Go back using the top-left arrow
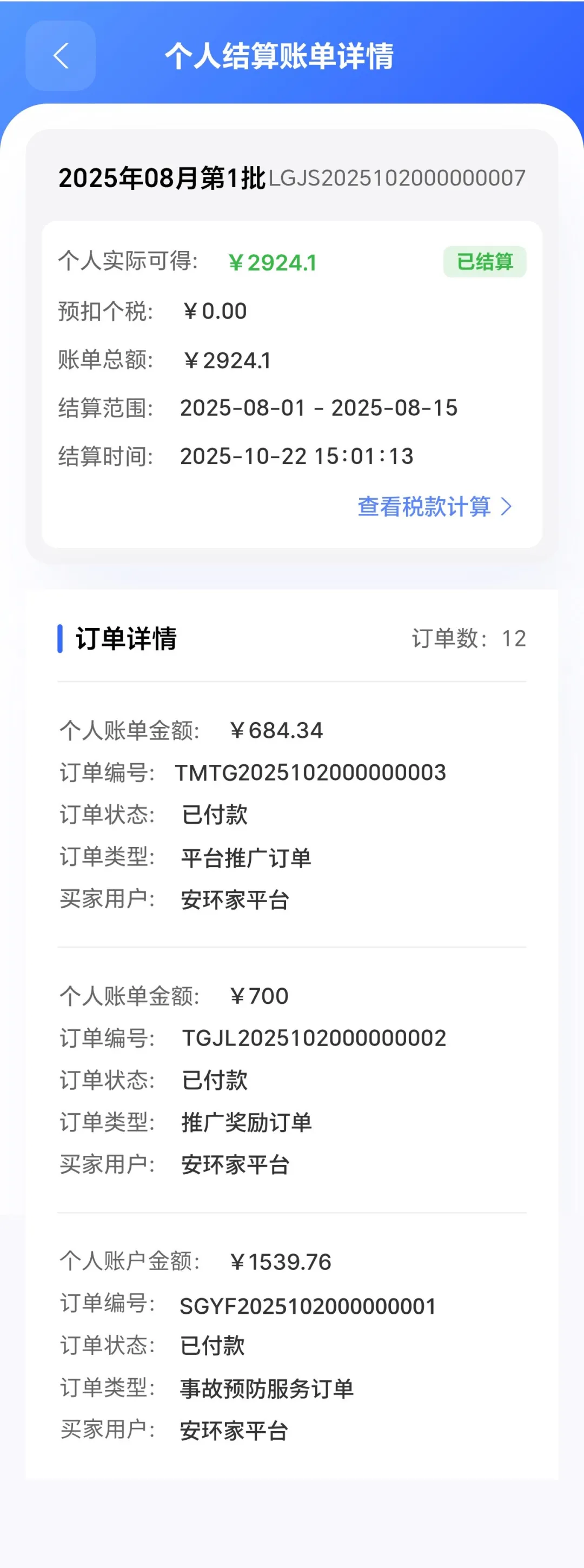This screenshot has height=1568, width=584. pos(60,56)
